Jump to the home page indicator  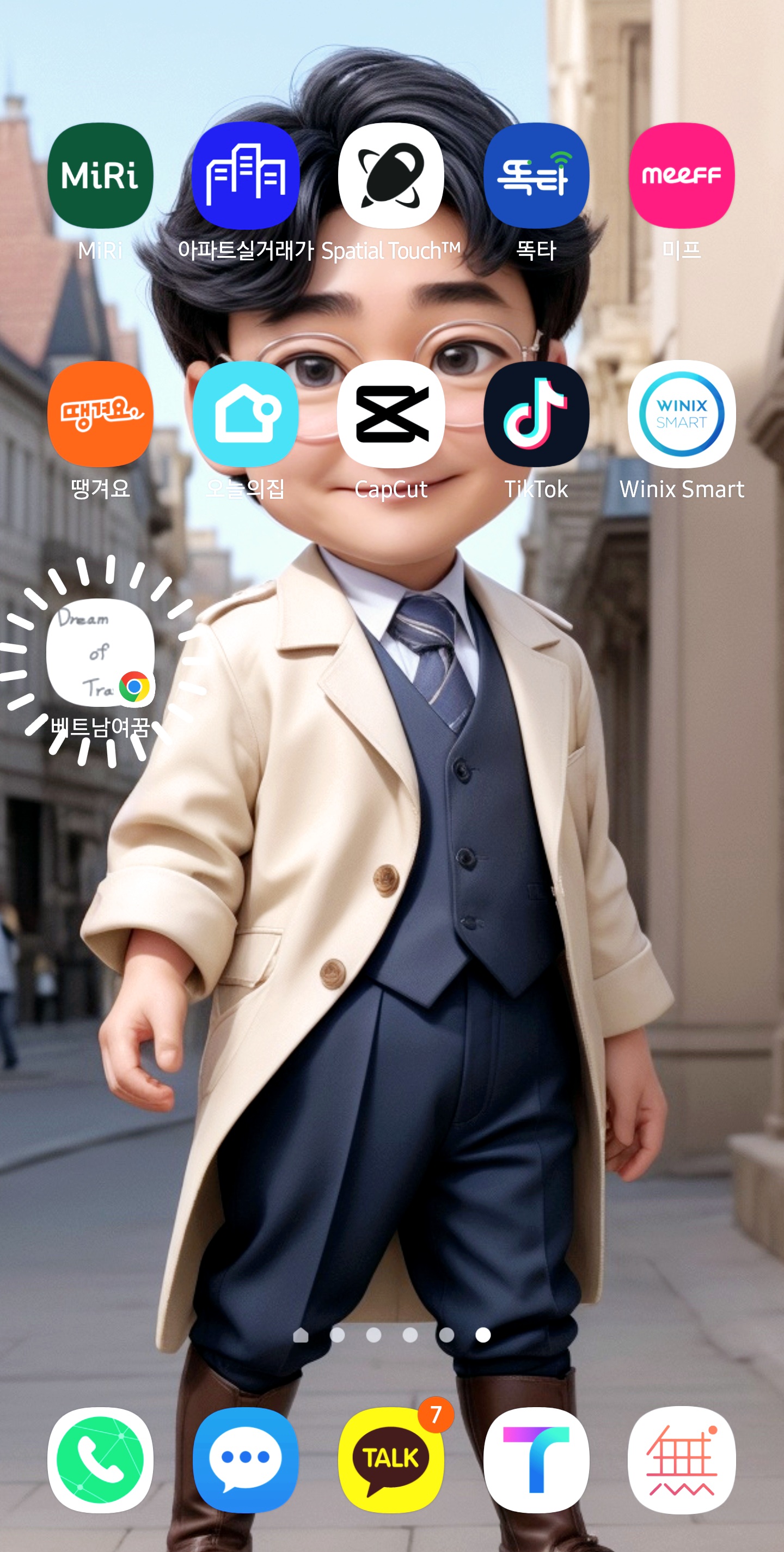301,1336
